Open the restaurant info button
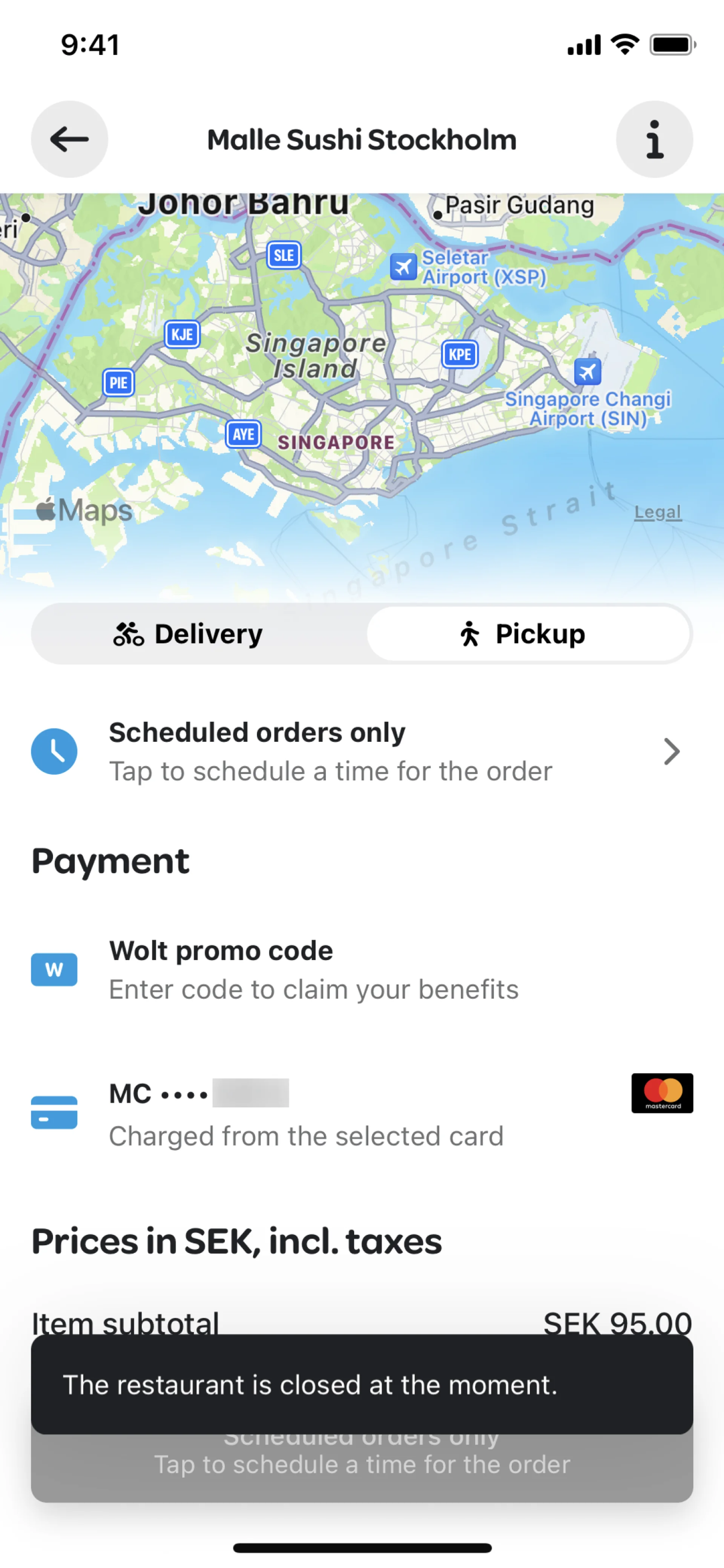The image size is (724, 1568). point(654,140)
